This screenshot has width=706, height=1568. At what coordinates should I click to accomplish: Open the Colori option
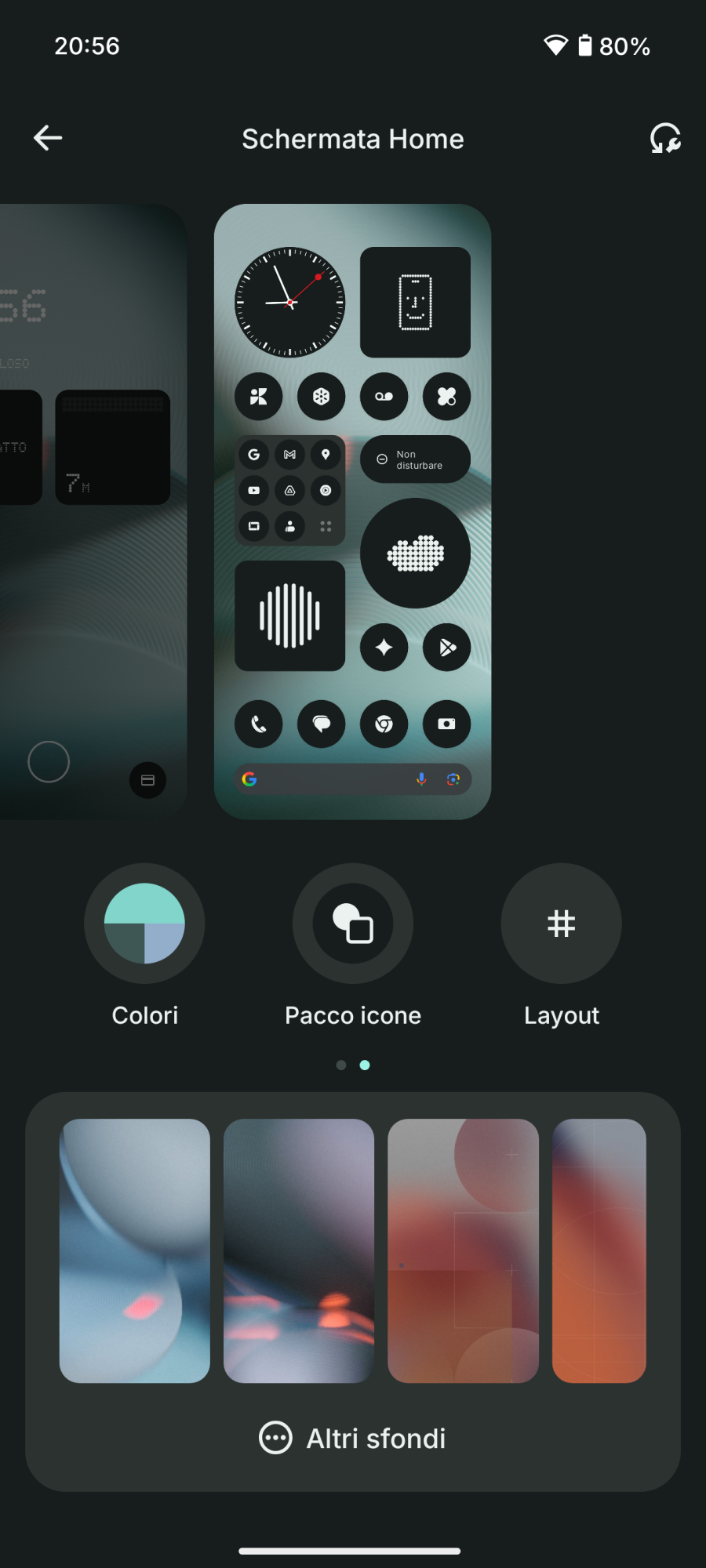coord(144,924)
